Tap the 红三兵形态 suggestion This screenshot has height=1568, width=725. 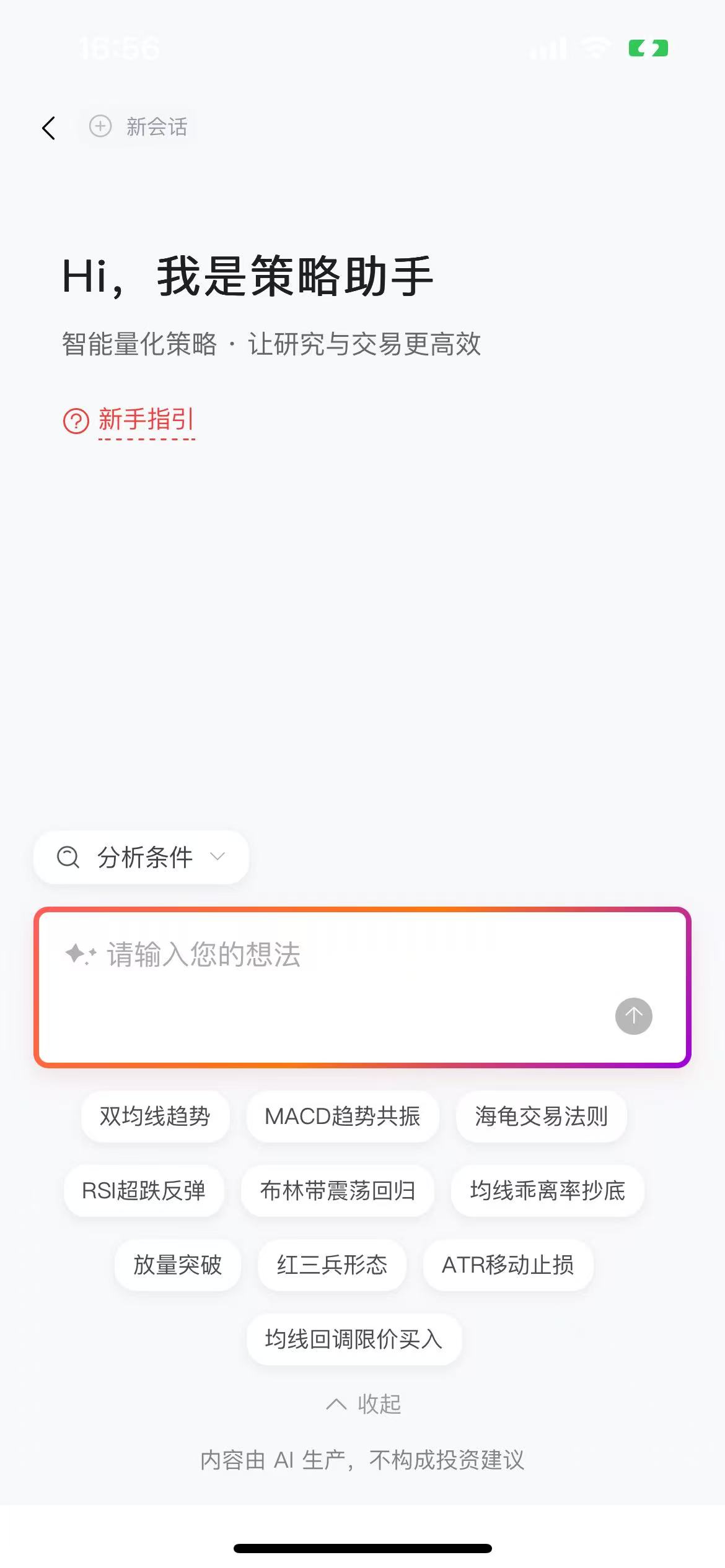coord(332,1265)
